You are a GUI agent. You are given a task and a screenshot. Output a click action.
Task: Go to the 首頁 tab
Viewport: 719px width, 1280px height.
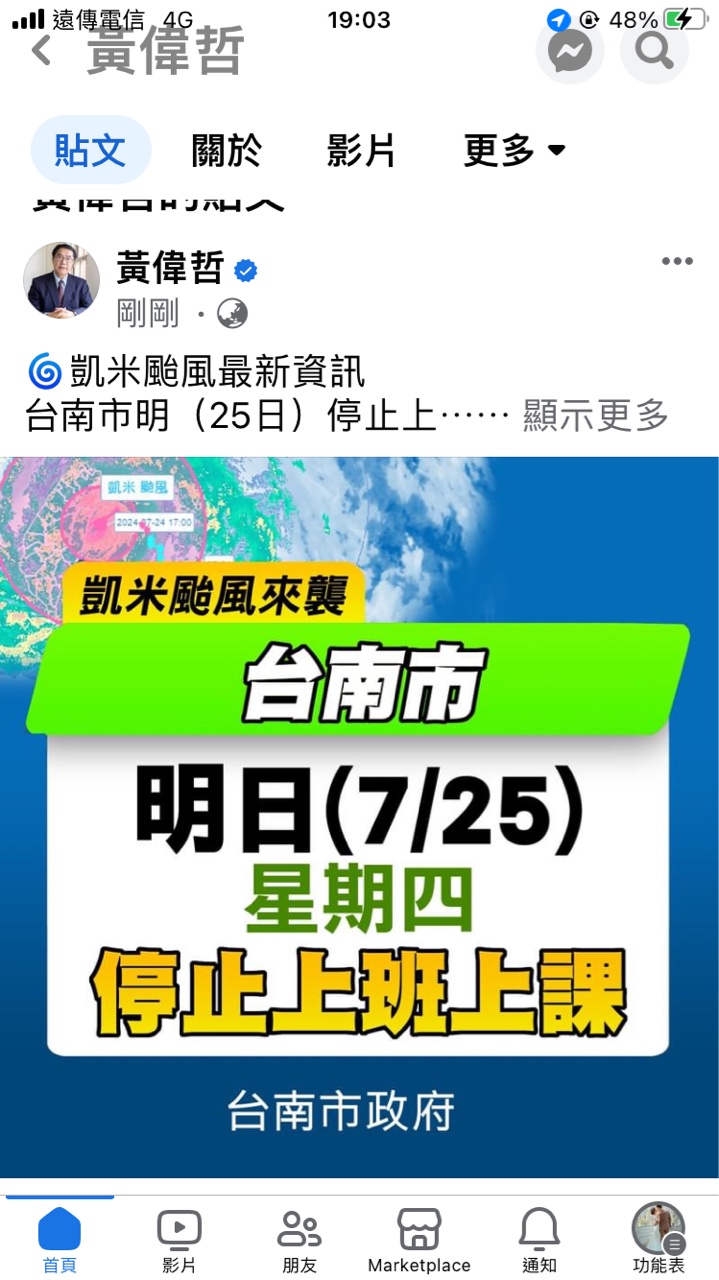[x=59, y=1240]
